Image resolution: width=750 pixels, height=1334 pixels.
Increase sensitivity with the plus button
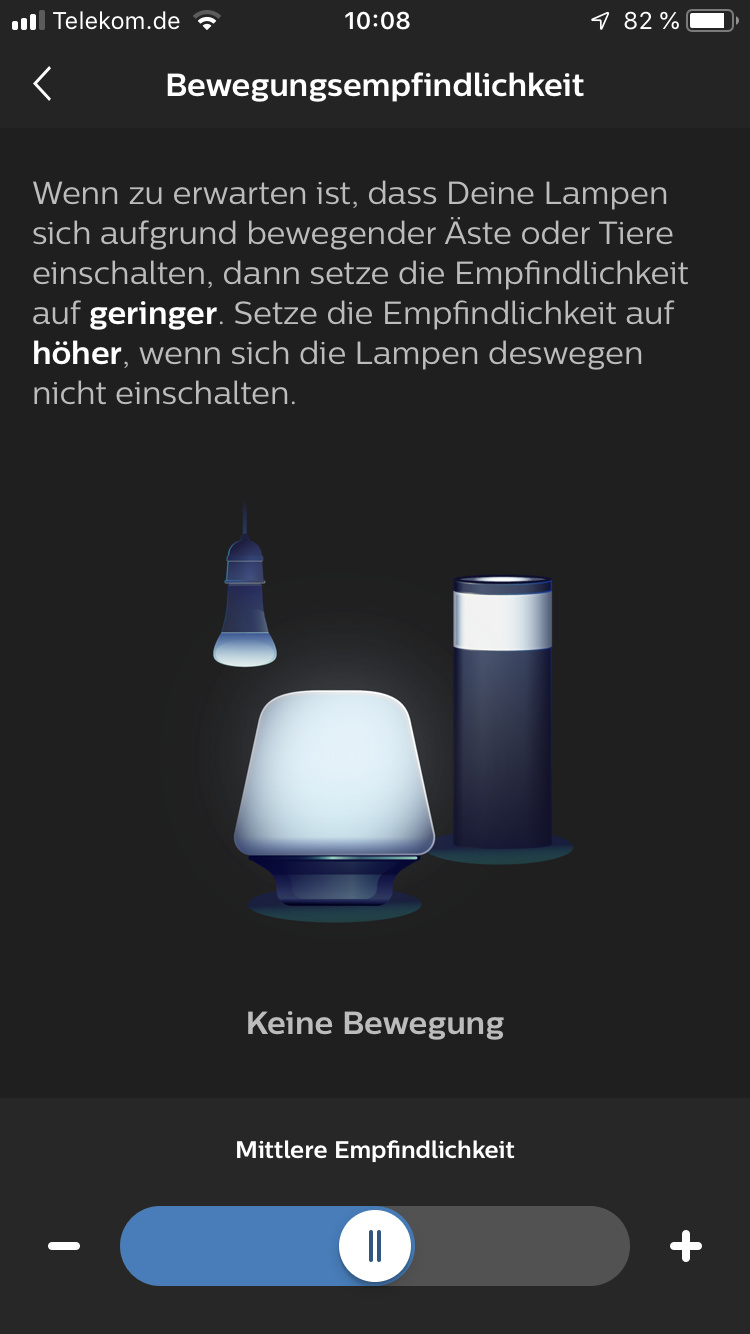click(x=685, y=1246)
